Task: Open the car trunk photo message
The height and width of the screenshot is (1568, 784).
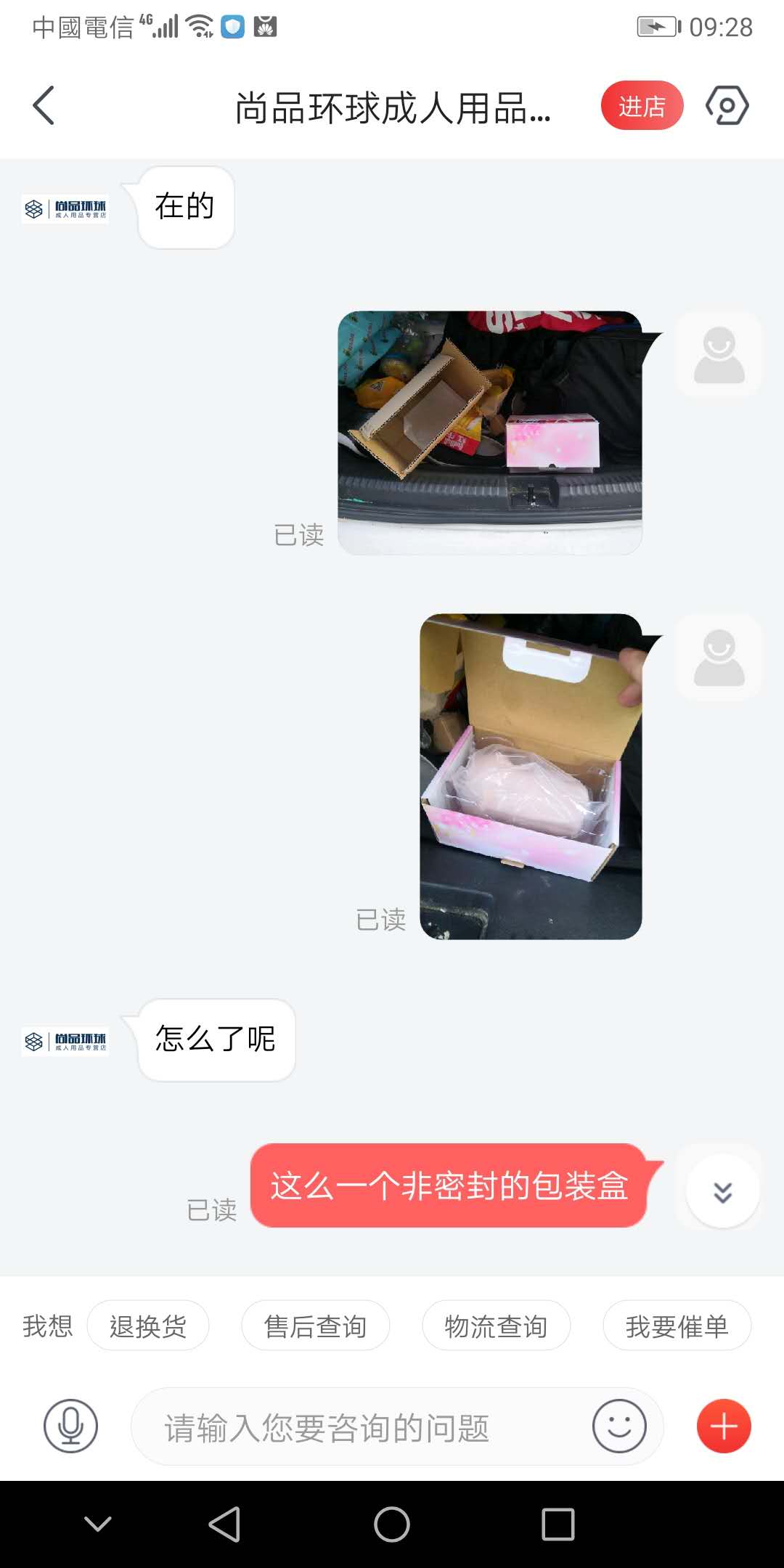Action: (490, 433)
